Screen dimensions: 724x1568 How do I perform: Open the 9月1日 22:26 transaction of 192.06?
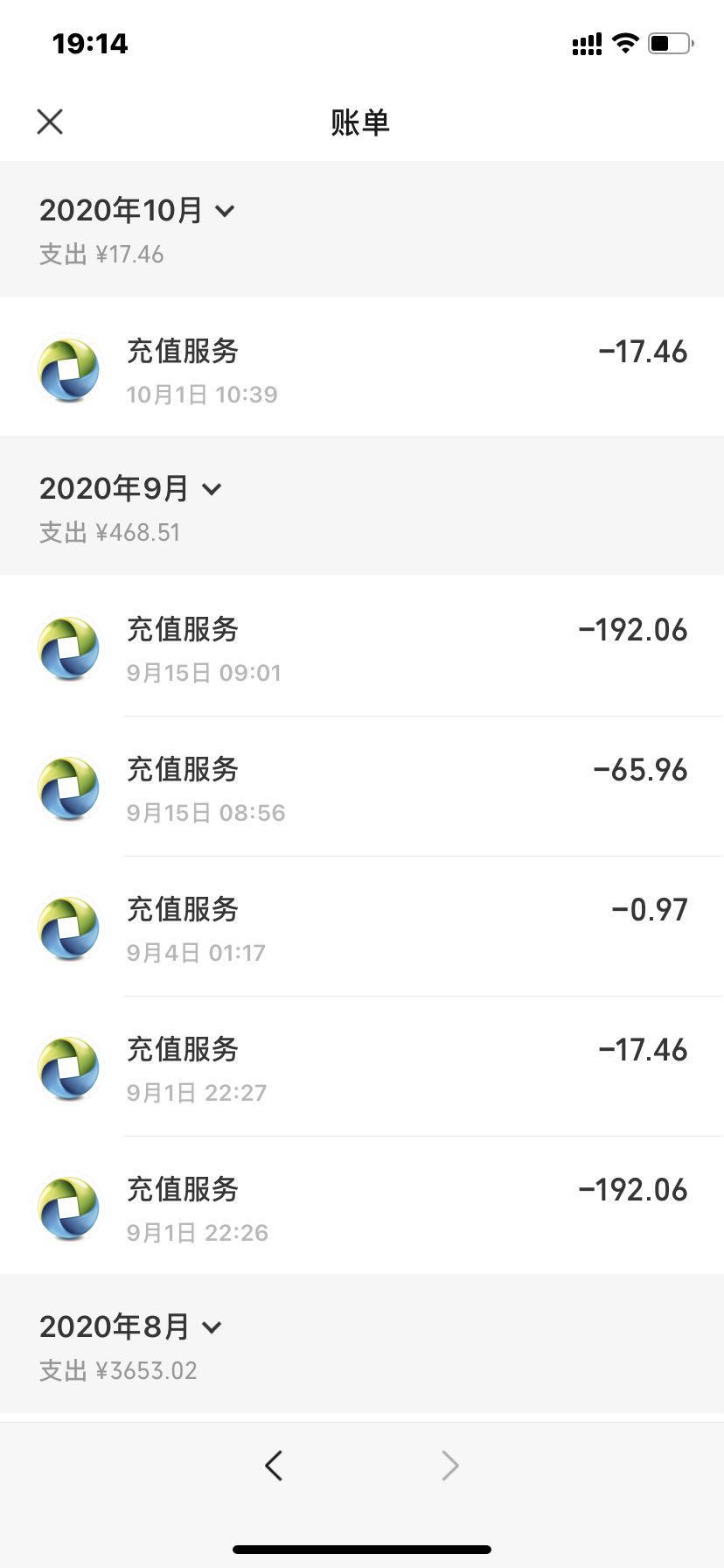(x=362, y=1205)
